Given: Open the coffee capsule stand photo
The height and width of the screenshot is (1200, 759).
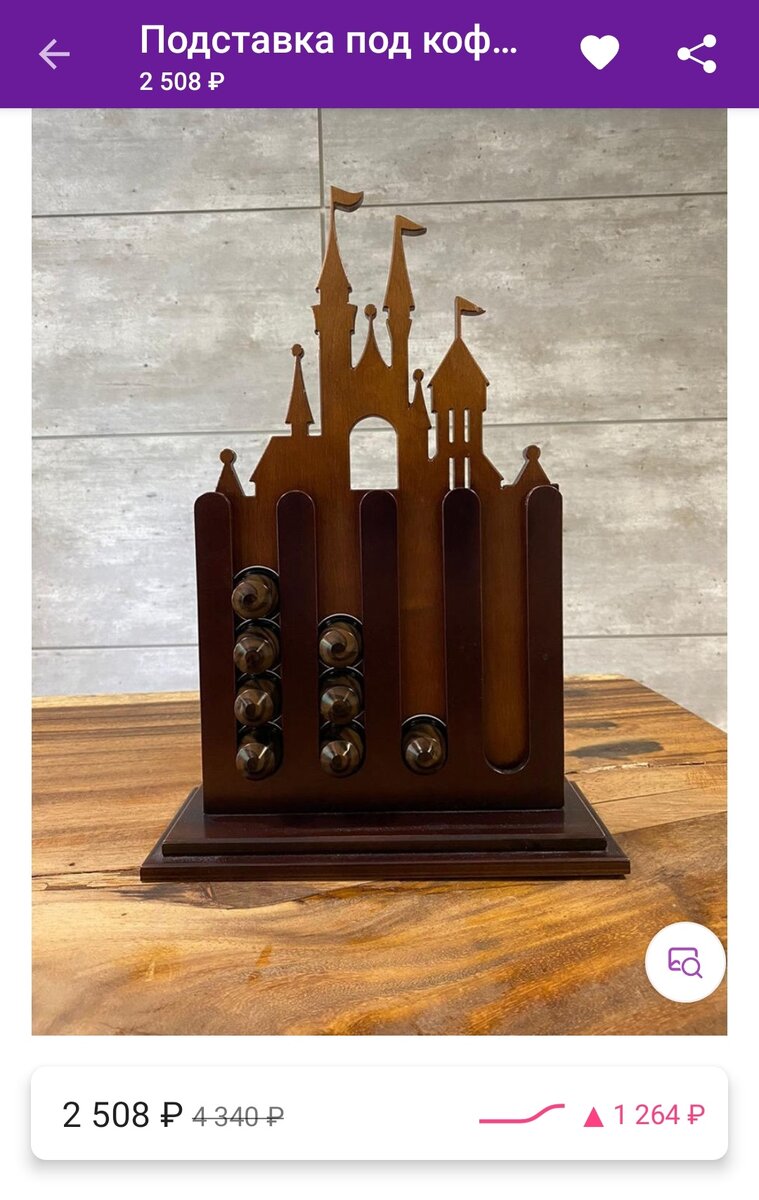Looking at the screenshot, I should point(379,571).
